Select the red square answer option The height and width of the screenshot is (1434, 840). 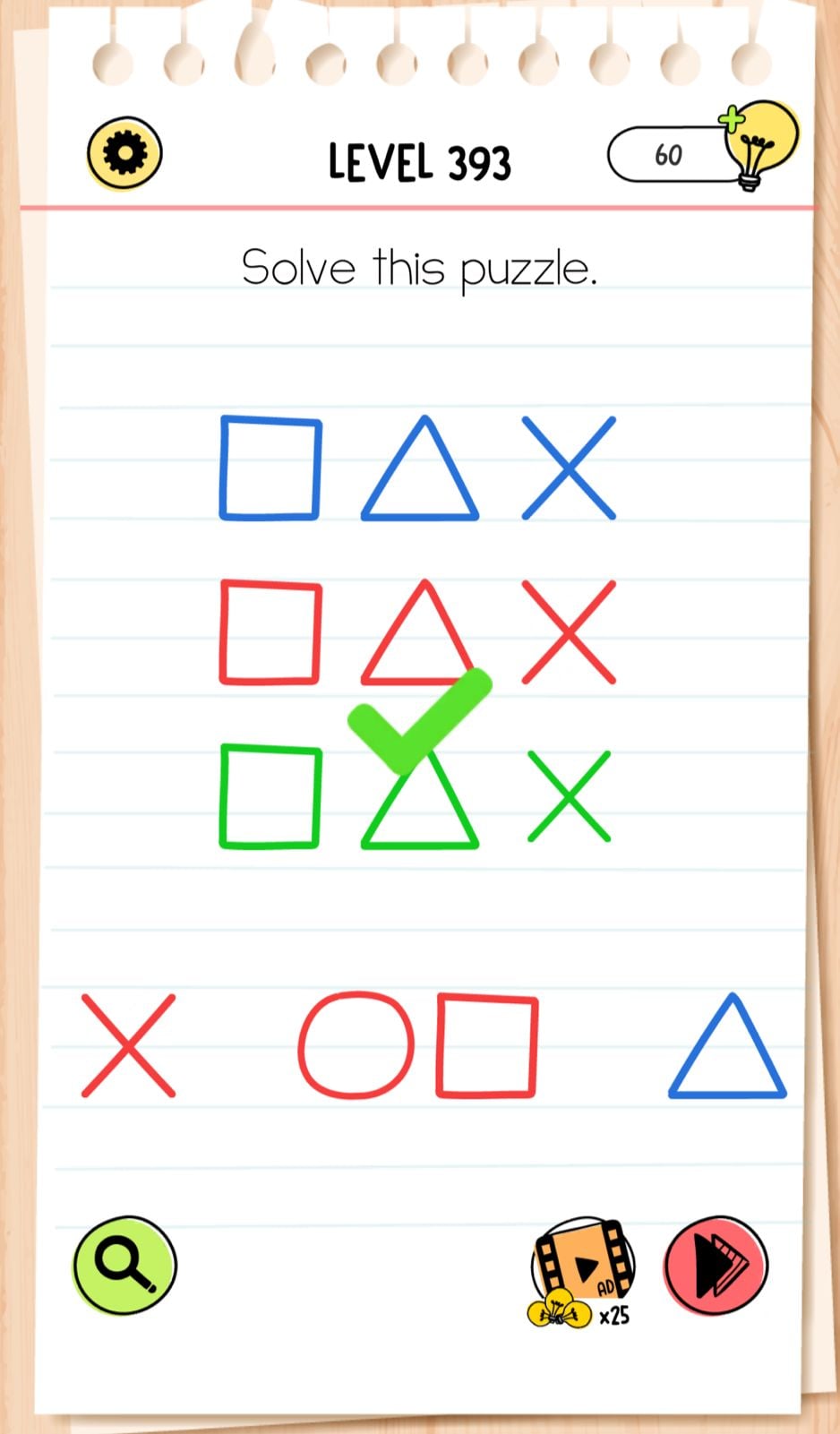pos(486,1045)
